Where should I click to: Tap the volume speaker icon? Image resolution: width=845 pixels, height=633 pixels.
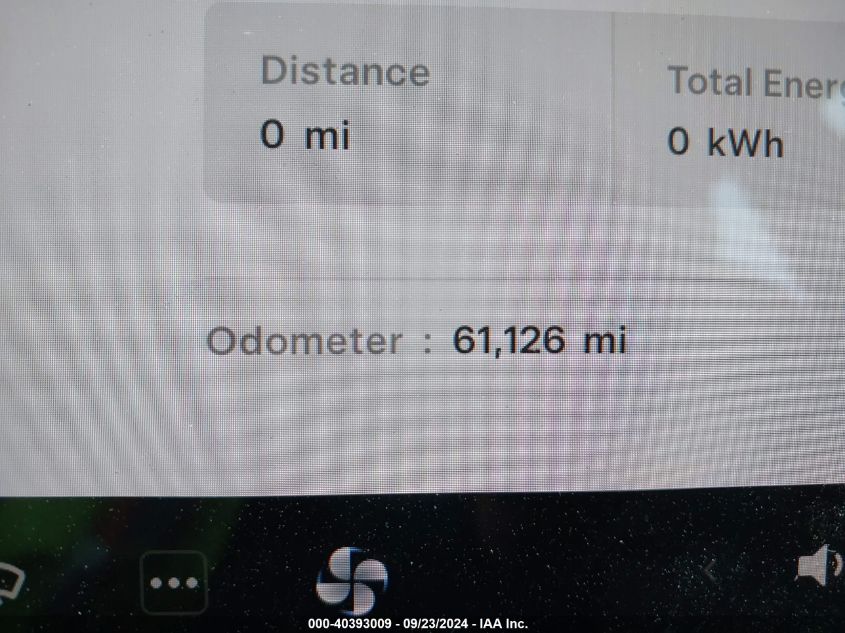tap(818, 567)
